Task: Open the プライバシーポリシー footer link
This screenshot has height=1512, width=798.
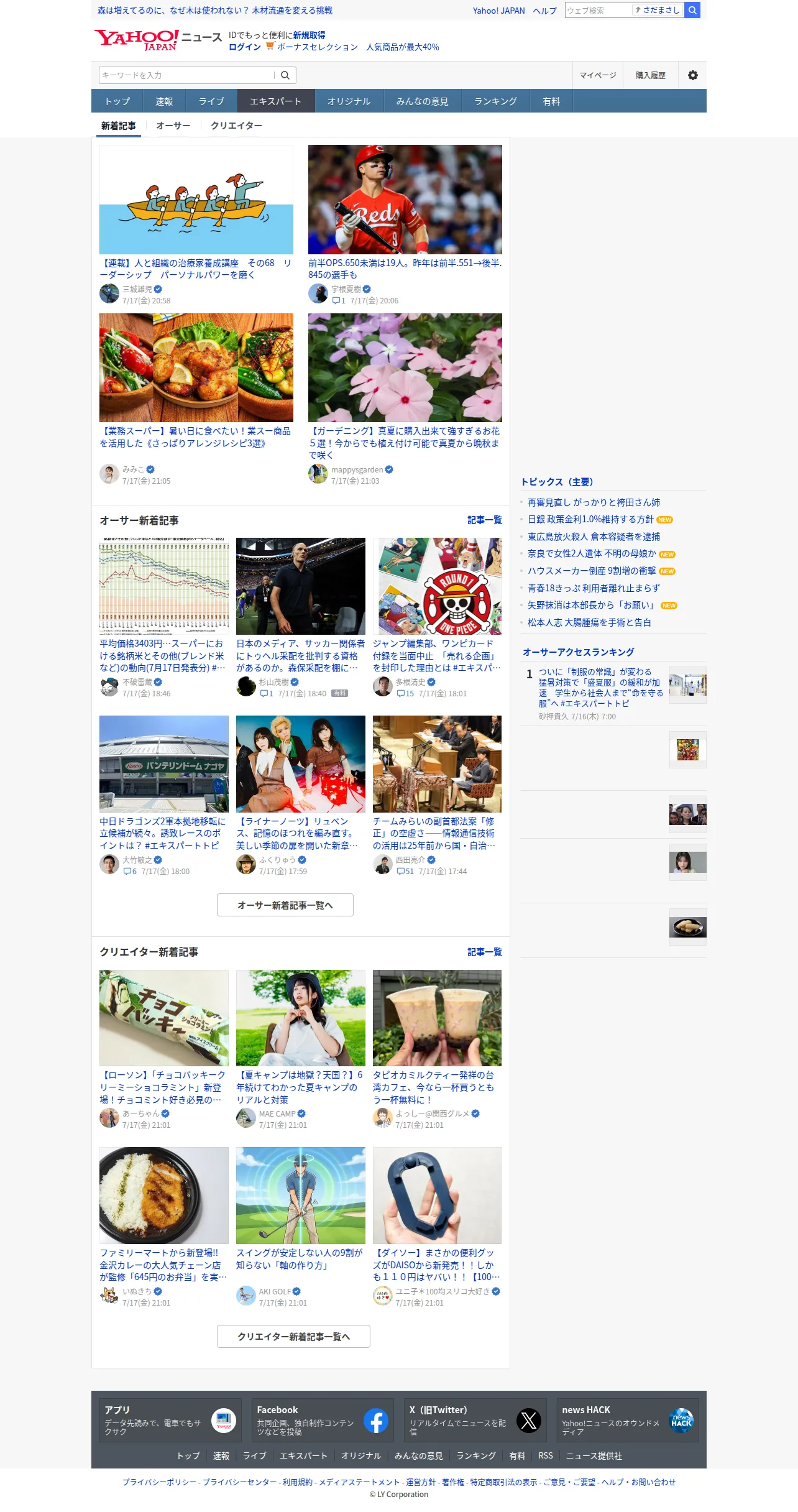Action: [159, 1482]
